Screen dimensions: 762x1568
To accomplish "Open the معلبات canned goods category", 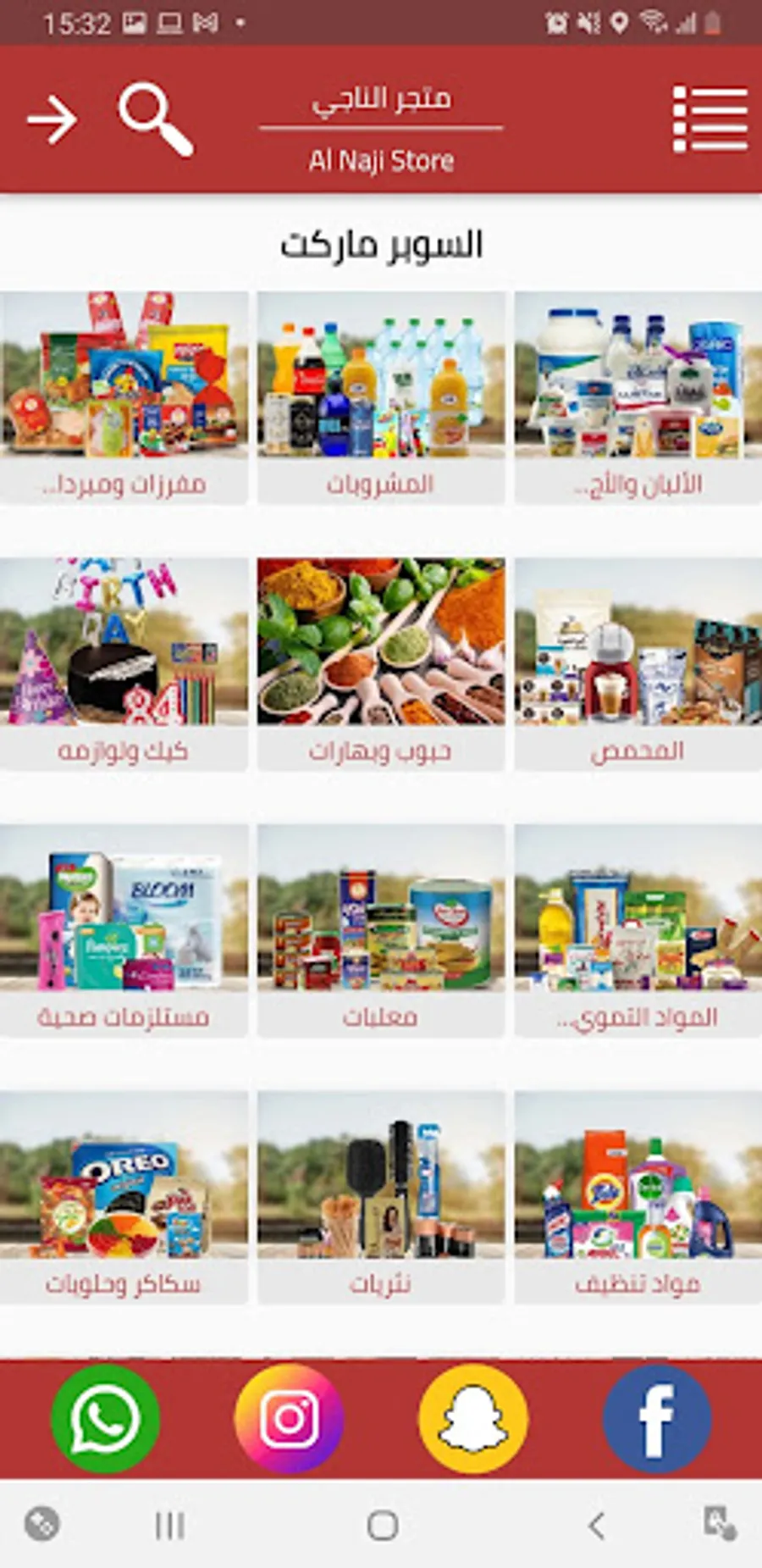I will pos(381,923).
